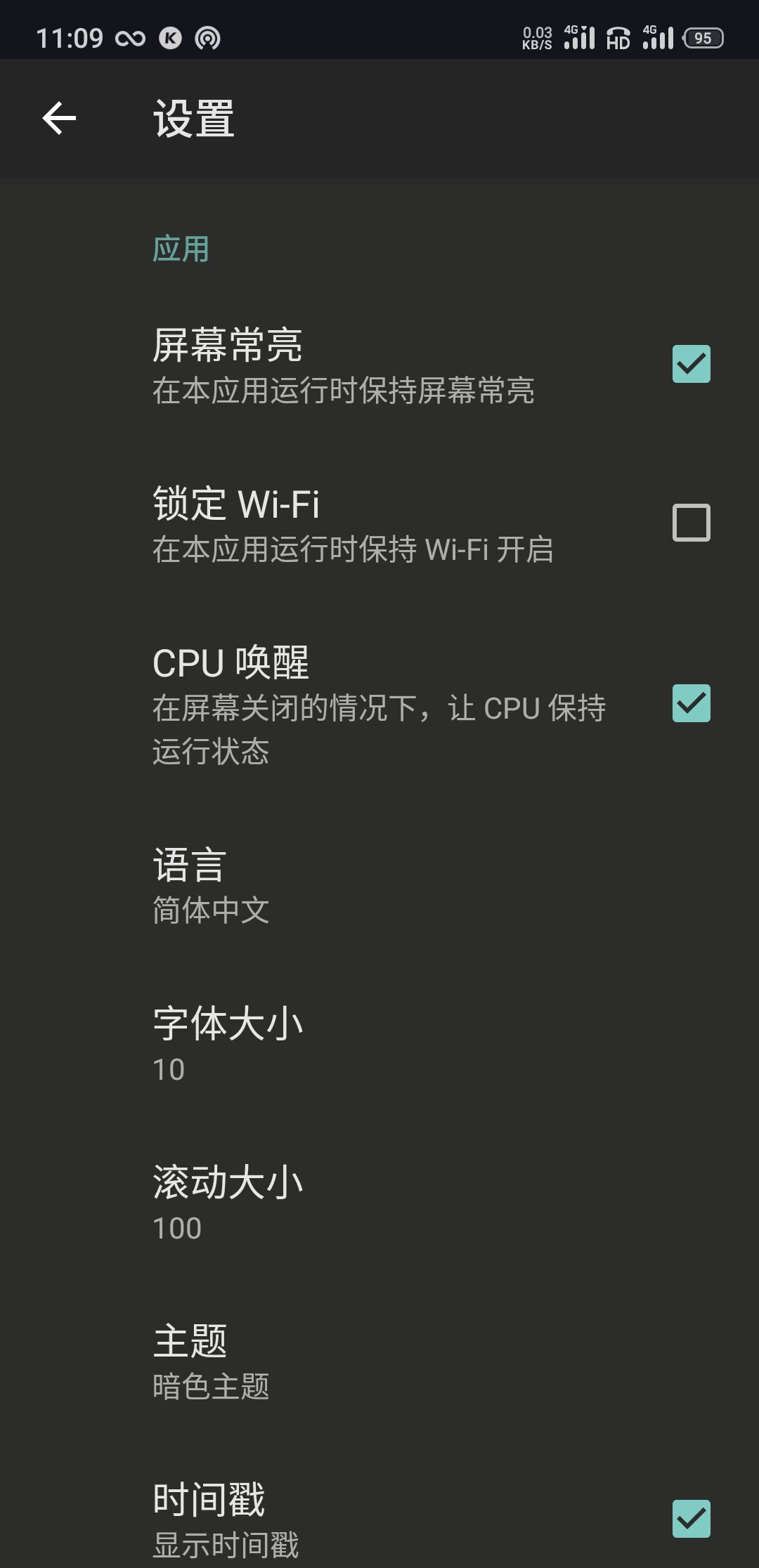
Task: Uncheck the 屏幕常亮 checkbox
Action: click(691, 364)
